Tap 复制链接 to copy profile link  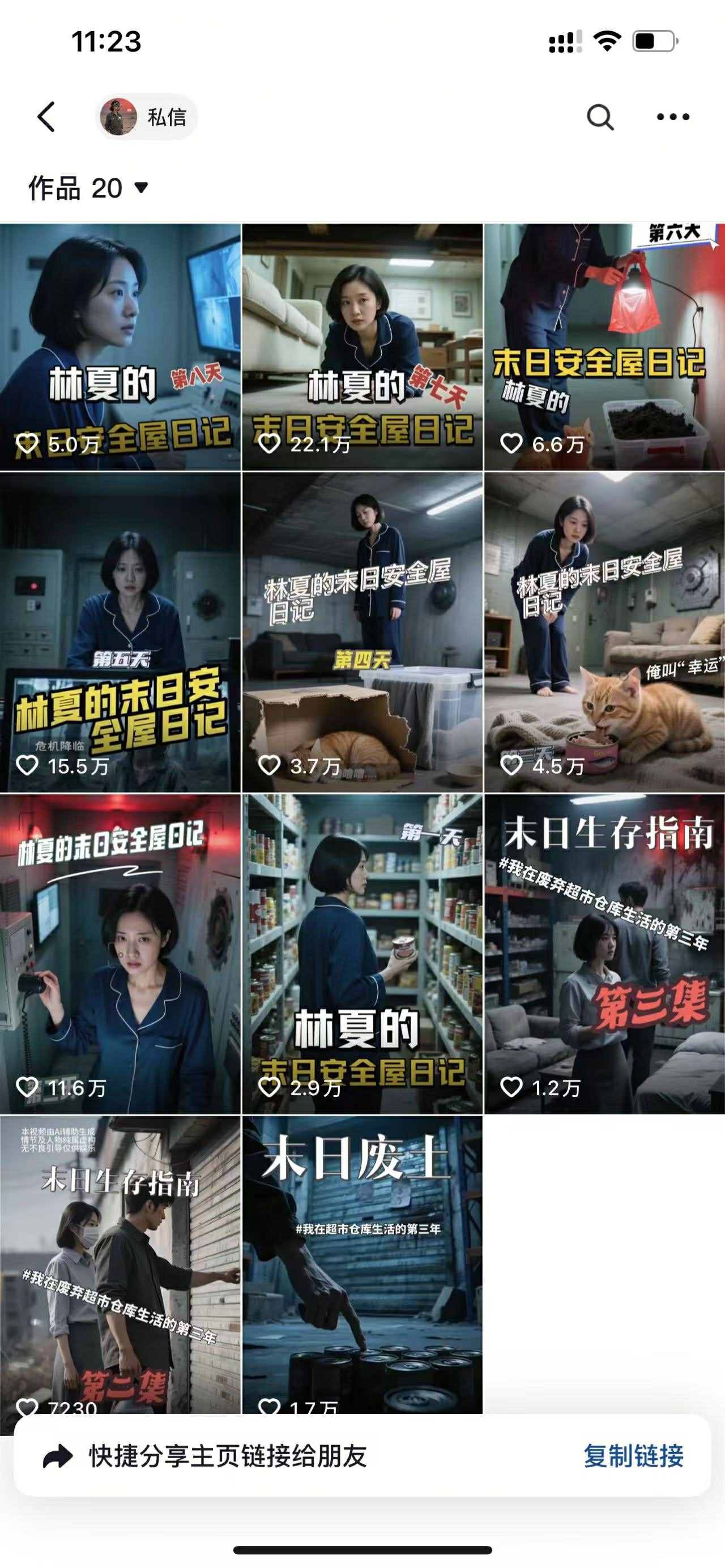tap(633, 1456)
